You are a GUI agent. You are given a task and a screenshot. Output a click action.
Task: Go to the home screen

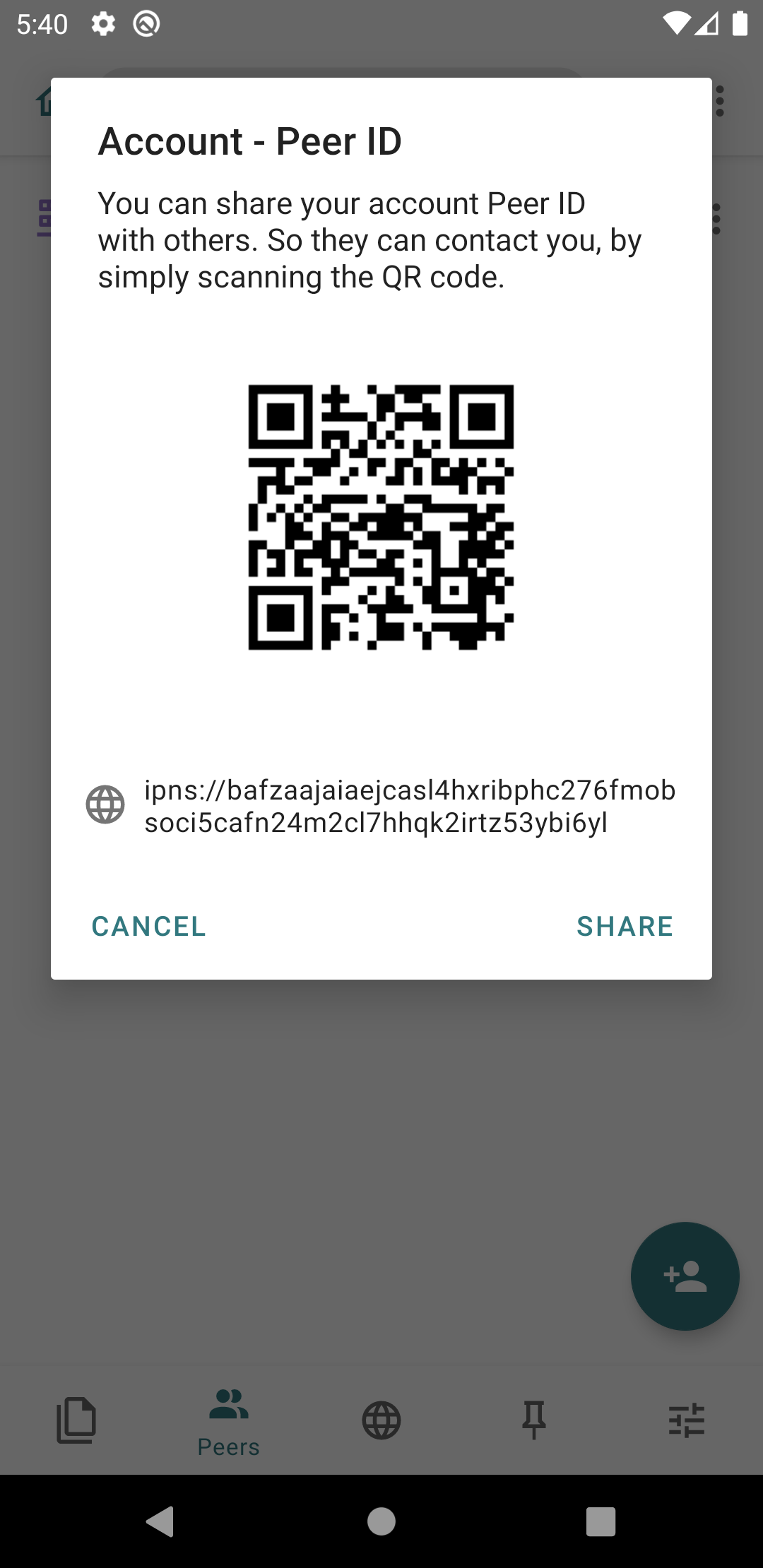point(381,1521)
